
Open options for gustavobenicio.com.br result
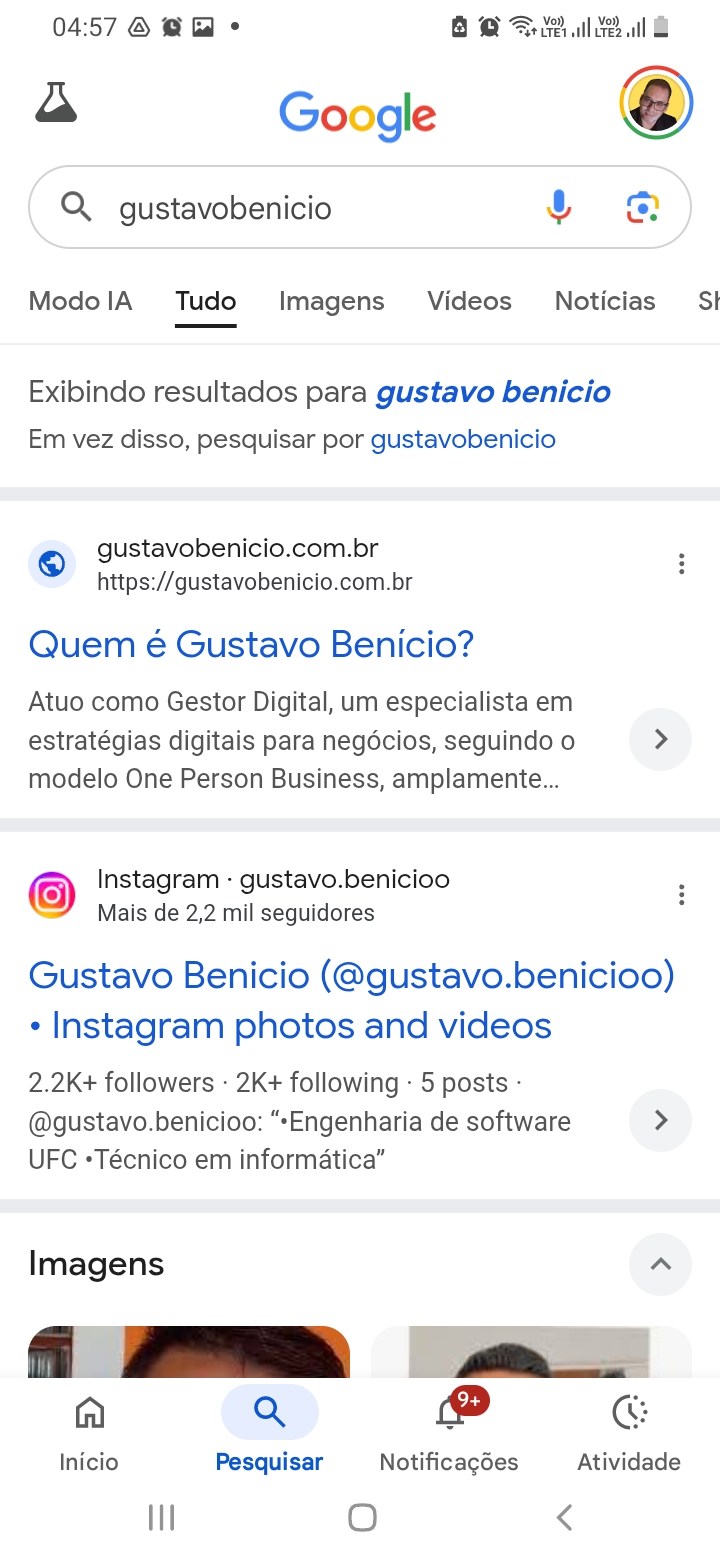point(681,564)
